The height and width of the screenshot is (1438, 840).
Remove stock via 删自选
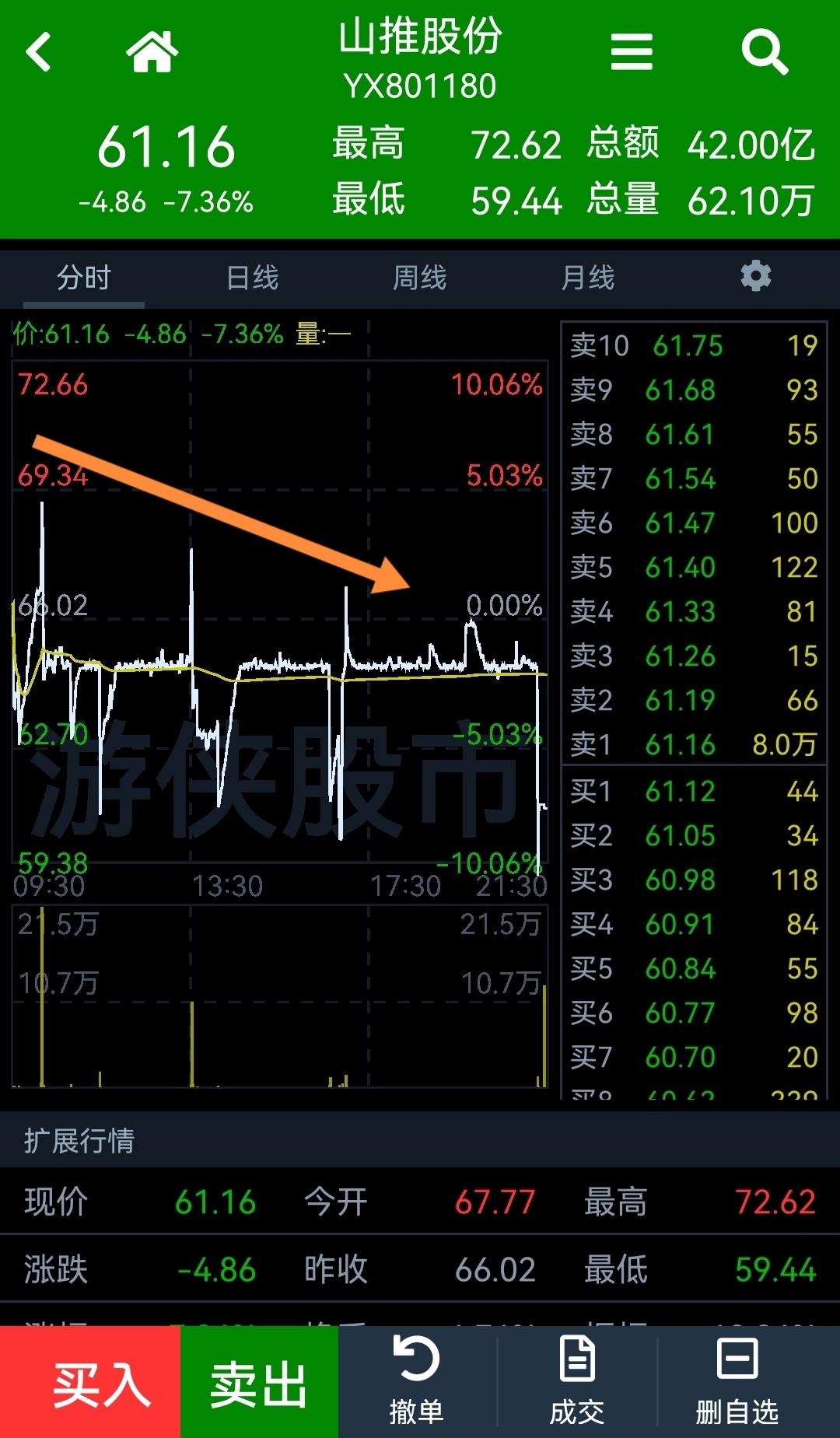pos(737,1381)
